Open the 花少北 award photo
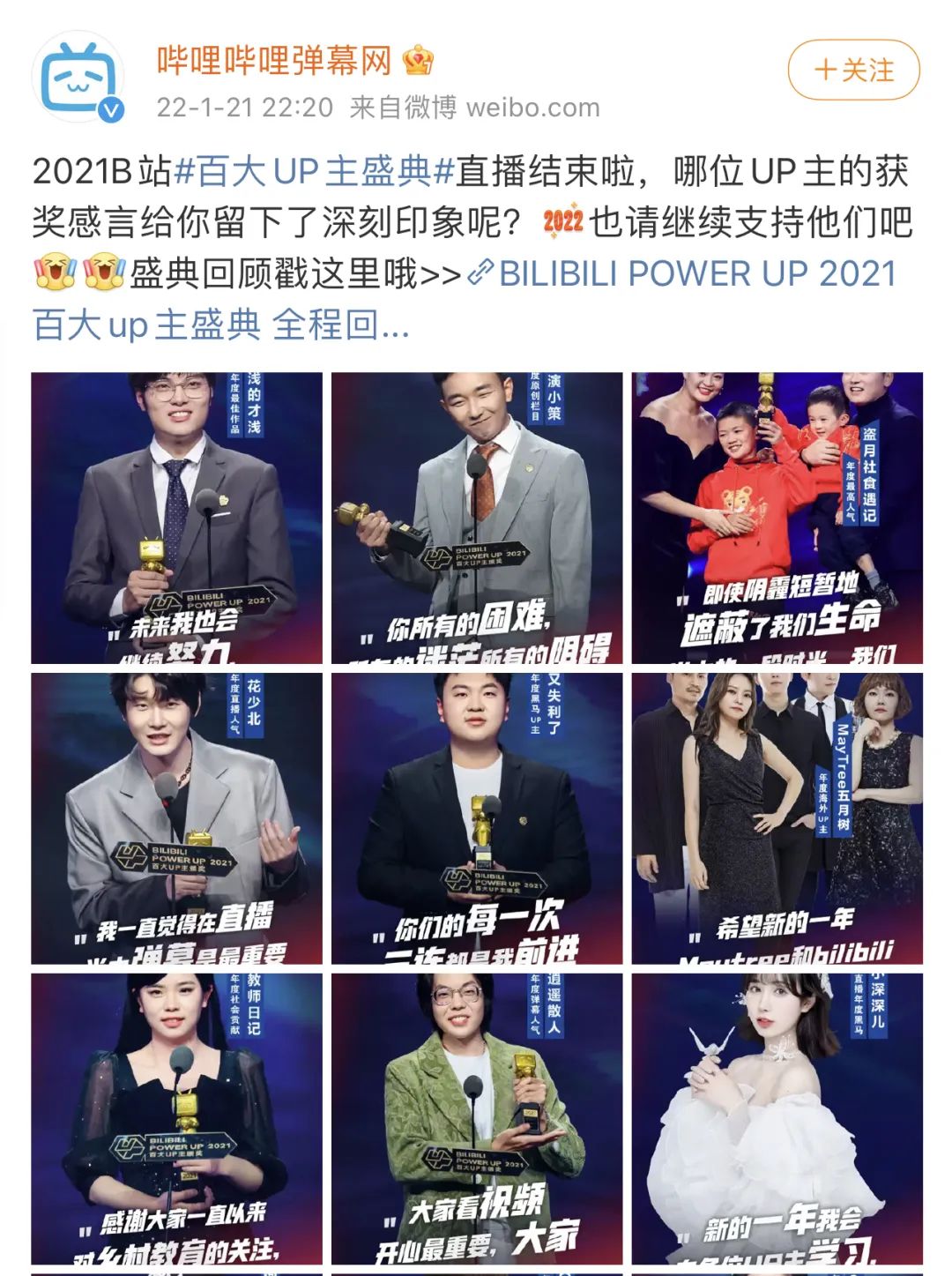This screenshot has height=1276, width=952. point(177,818)
